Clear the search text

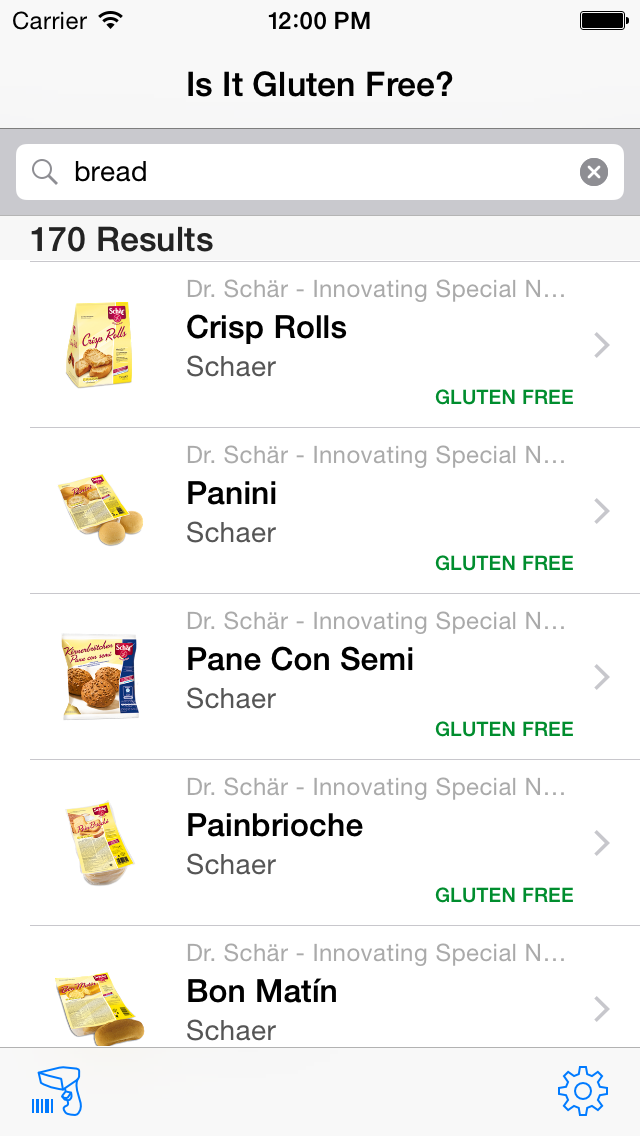[594, 173]
